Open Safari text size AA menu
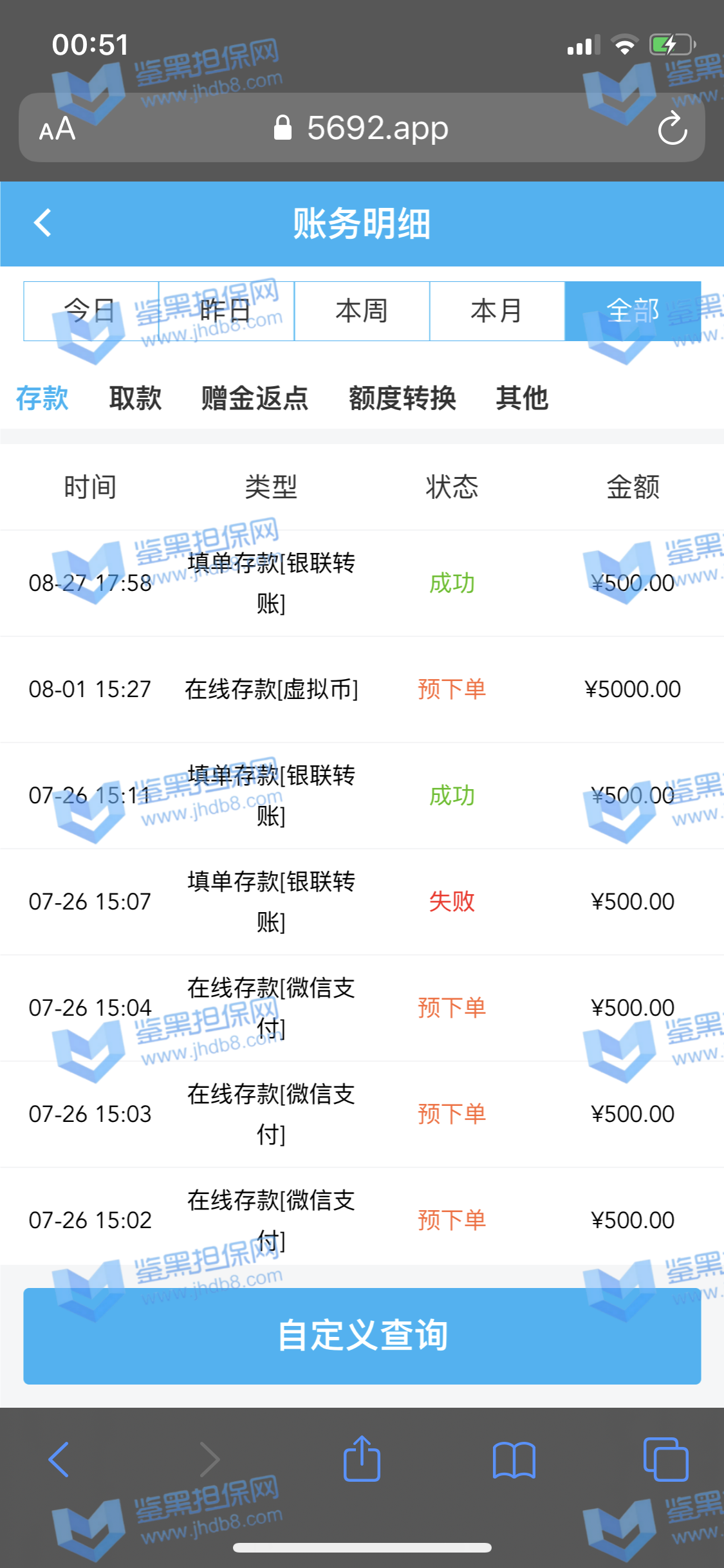This screenshot has width=724, height=1568. coord(57,129)
